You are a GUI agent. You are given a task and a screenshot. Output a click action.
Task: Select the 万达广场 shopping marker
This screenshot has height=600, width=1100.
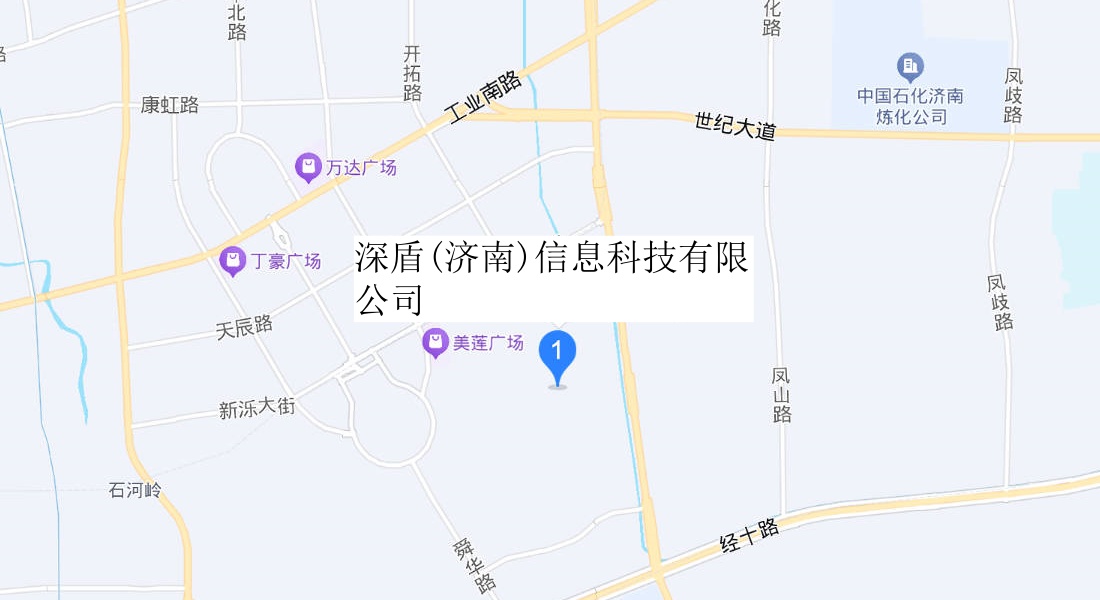[x=308, y=167]
